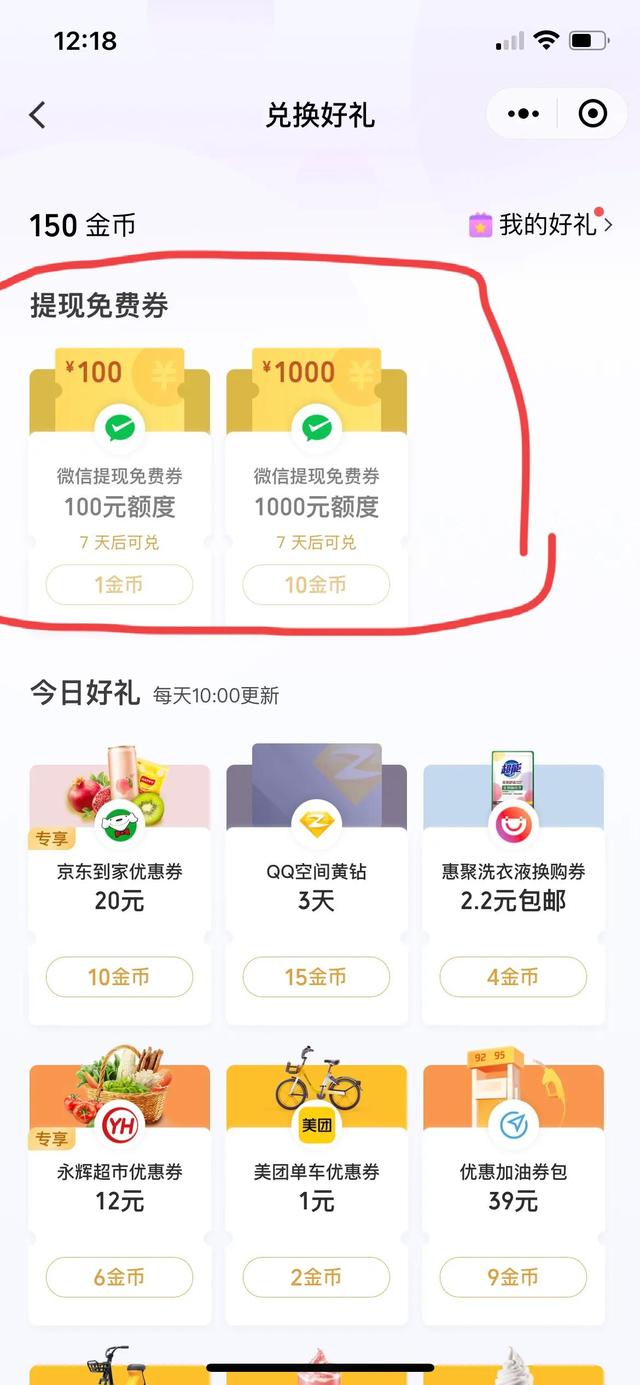Redeem 优惠加油券包 for 9金币
640x1385 pixels.
tap(513, 1277)
